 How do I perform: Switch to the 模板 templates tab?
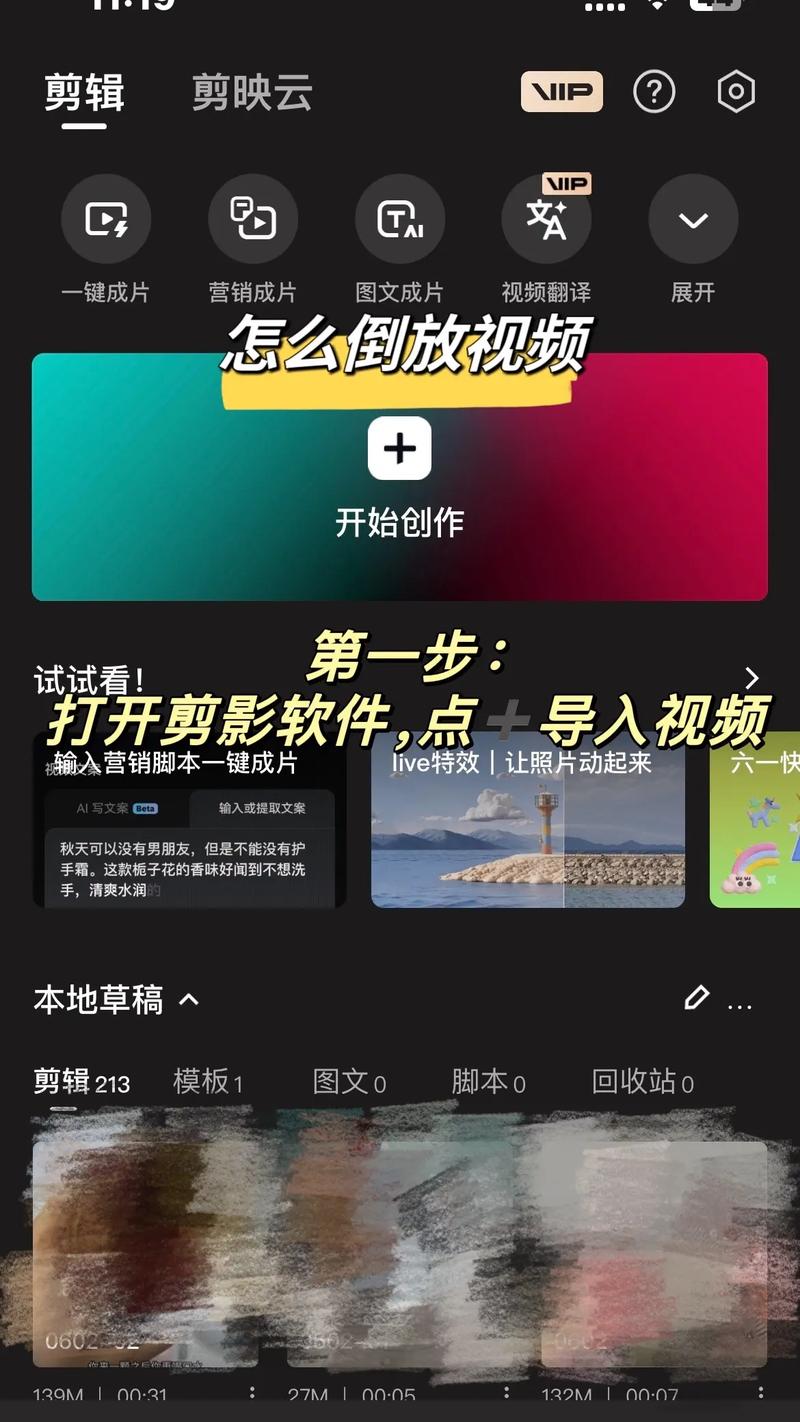coord(209,1082)
